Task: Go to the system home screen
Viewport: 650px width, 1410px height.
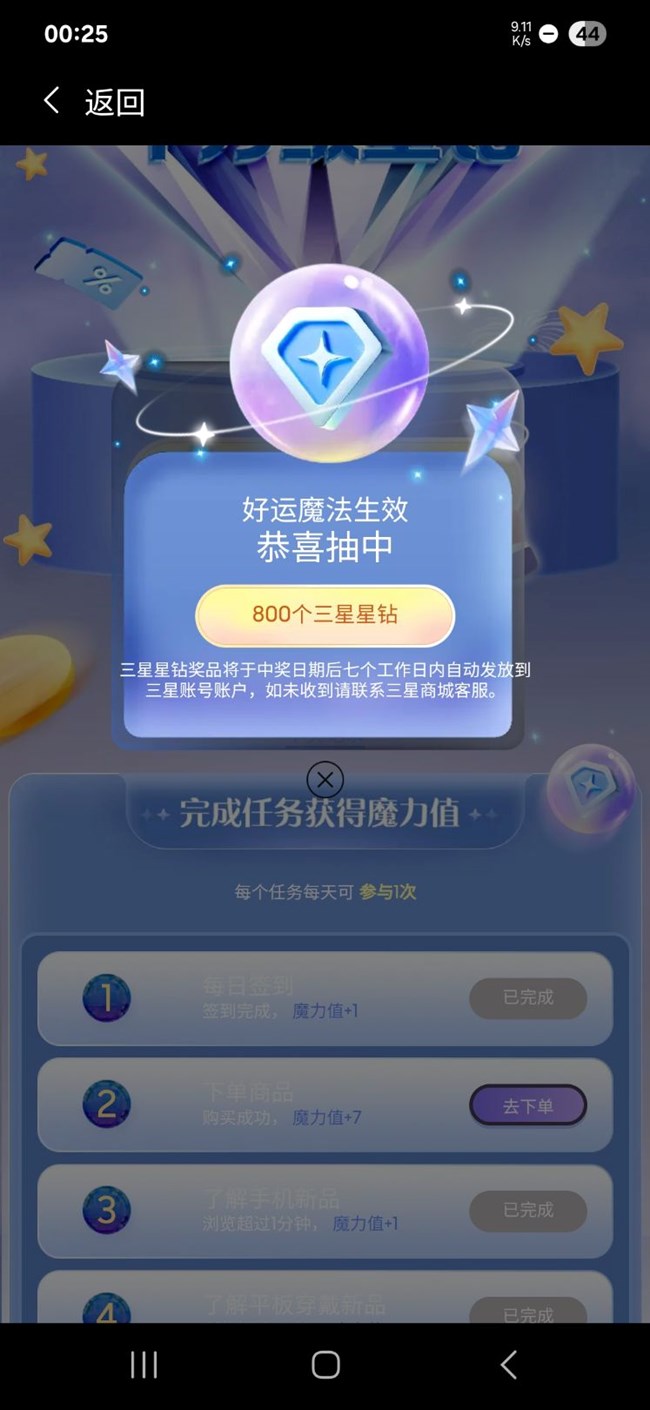Action: pyautogui.click(x=325, y=1365)
